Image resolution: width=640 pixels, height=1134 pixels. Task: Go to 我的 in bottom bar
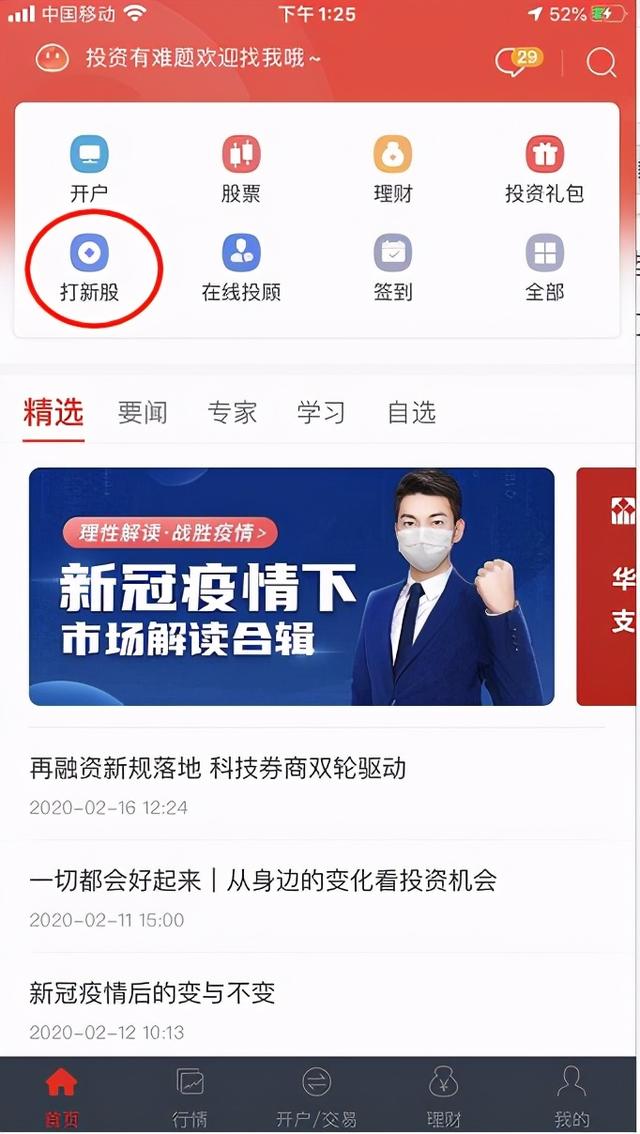click(x=571, y=1095)
